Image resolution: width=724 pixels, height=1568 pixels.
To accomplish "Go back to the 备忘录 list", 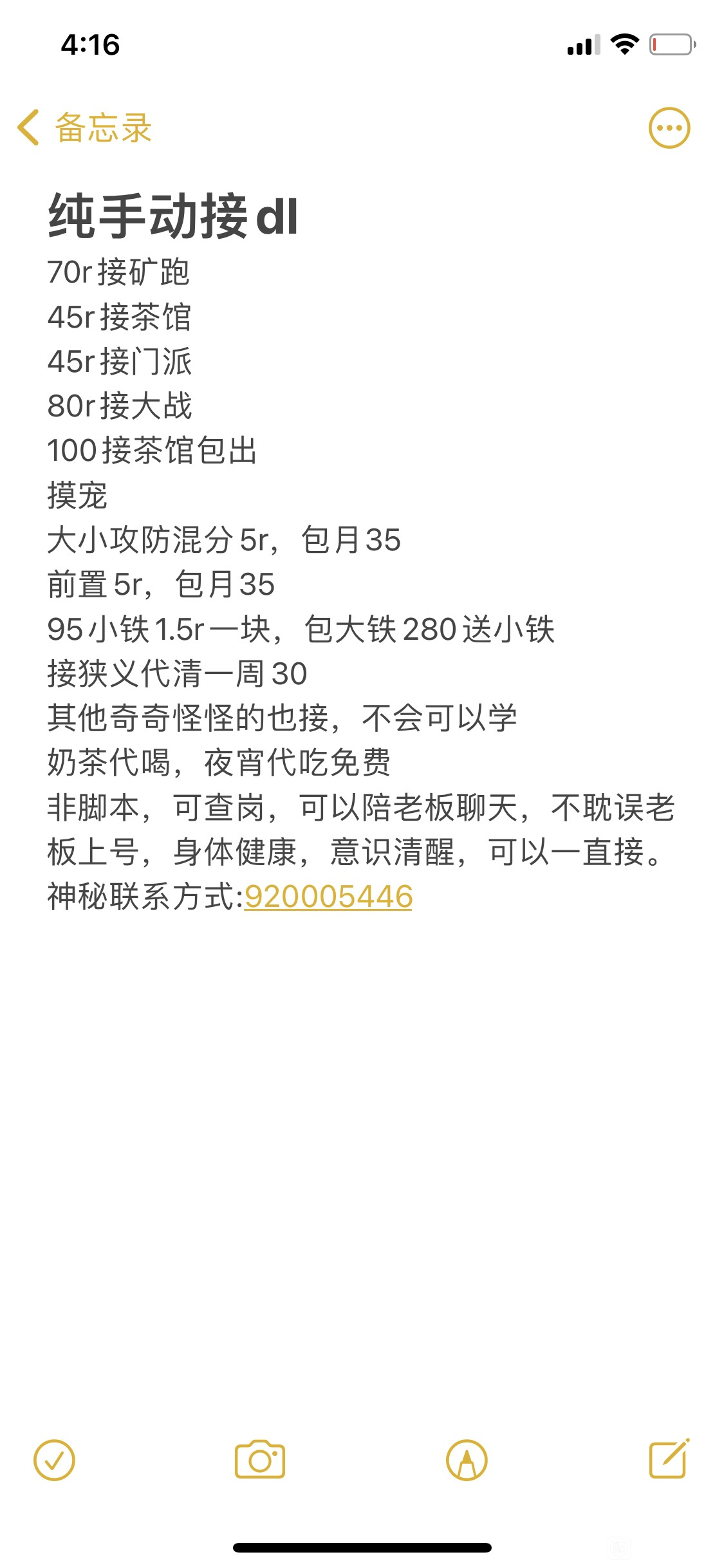I will click(x=84, y=127).
